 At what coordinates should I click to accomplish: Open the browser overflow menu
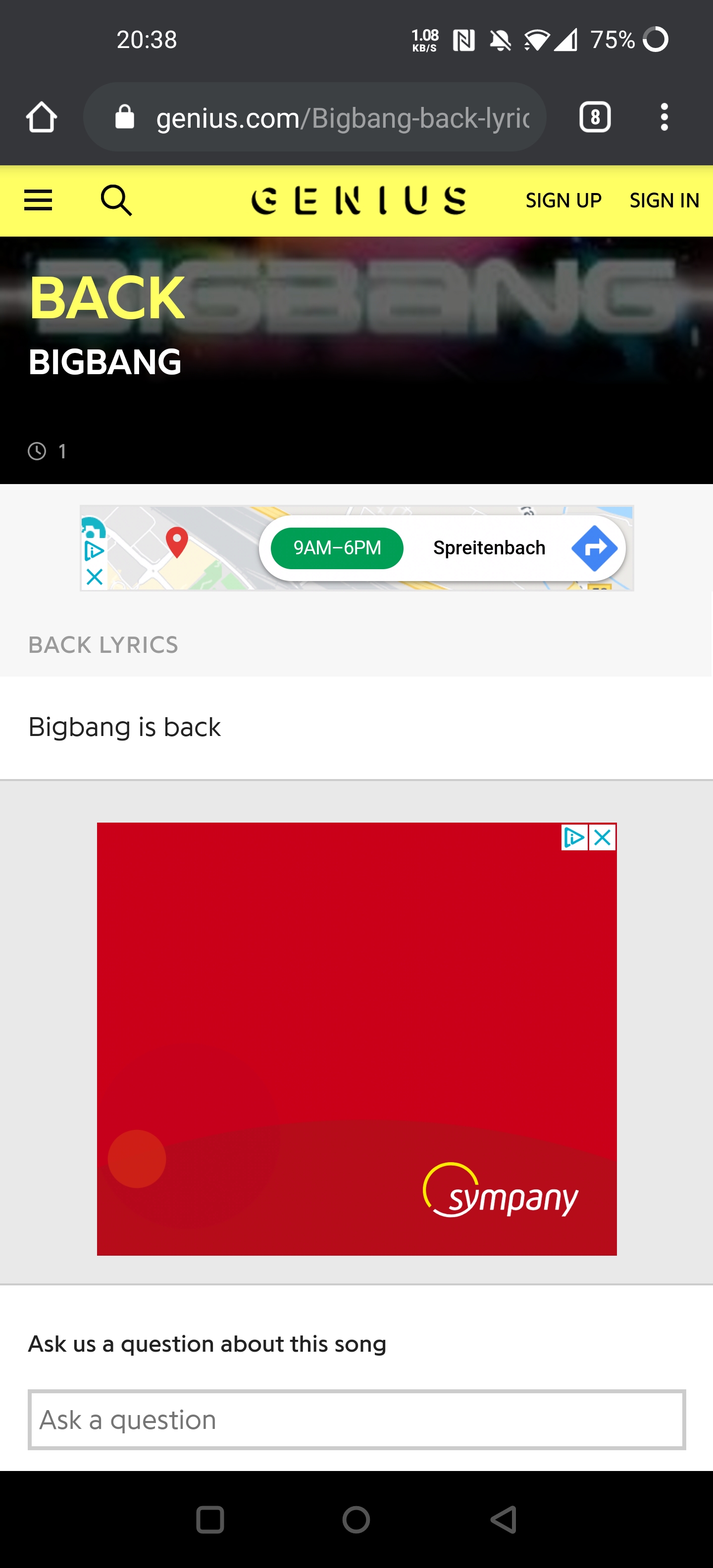(x=663, y=117)
